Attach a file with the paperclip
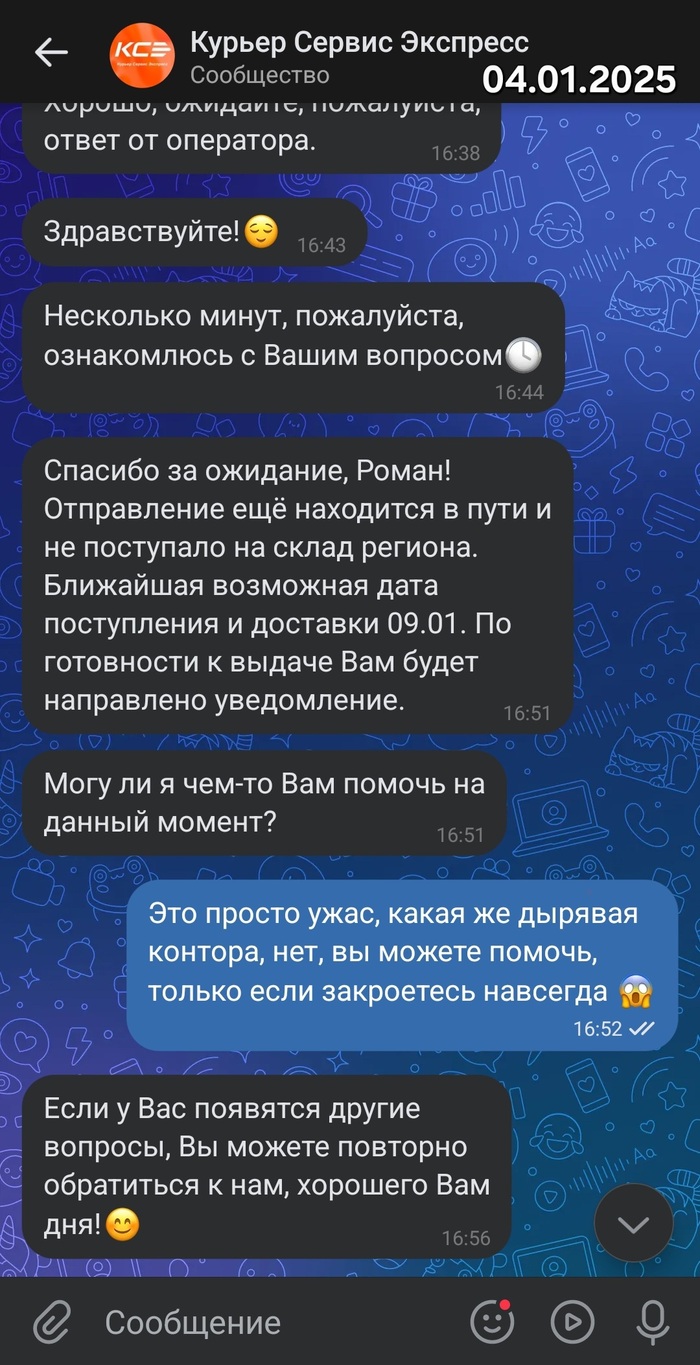This screenshot has width=700, height=1365. point(50,1323)
